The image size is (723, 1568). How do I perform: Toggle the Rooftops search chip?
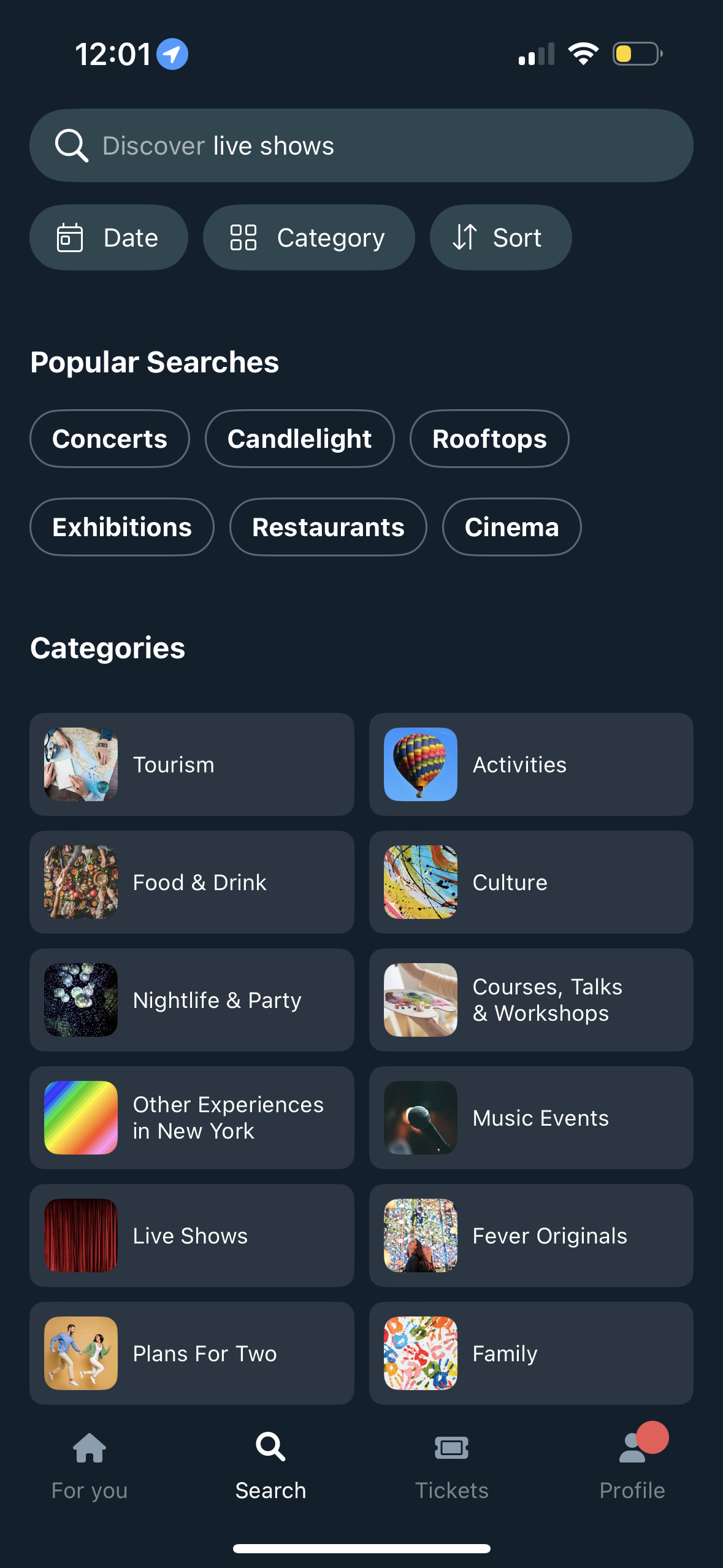coord(489,438)
